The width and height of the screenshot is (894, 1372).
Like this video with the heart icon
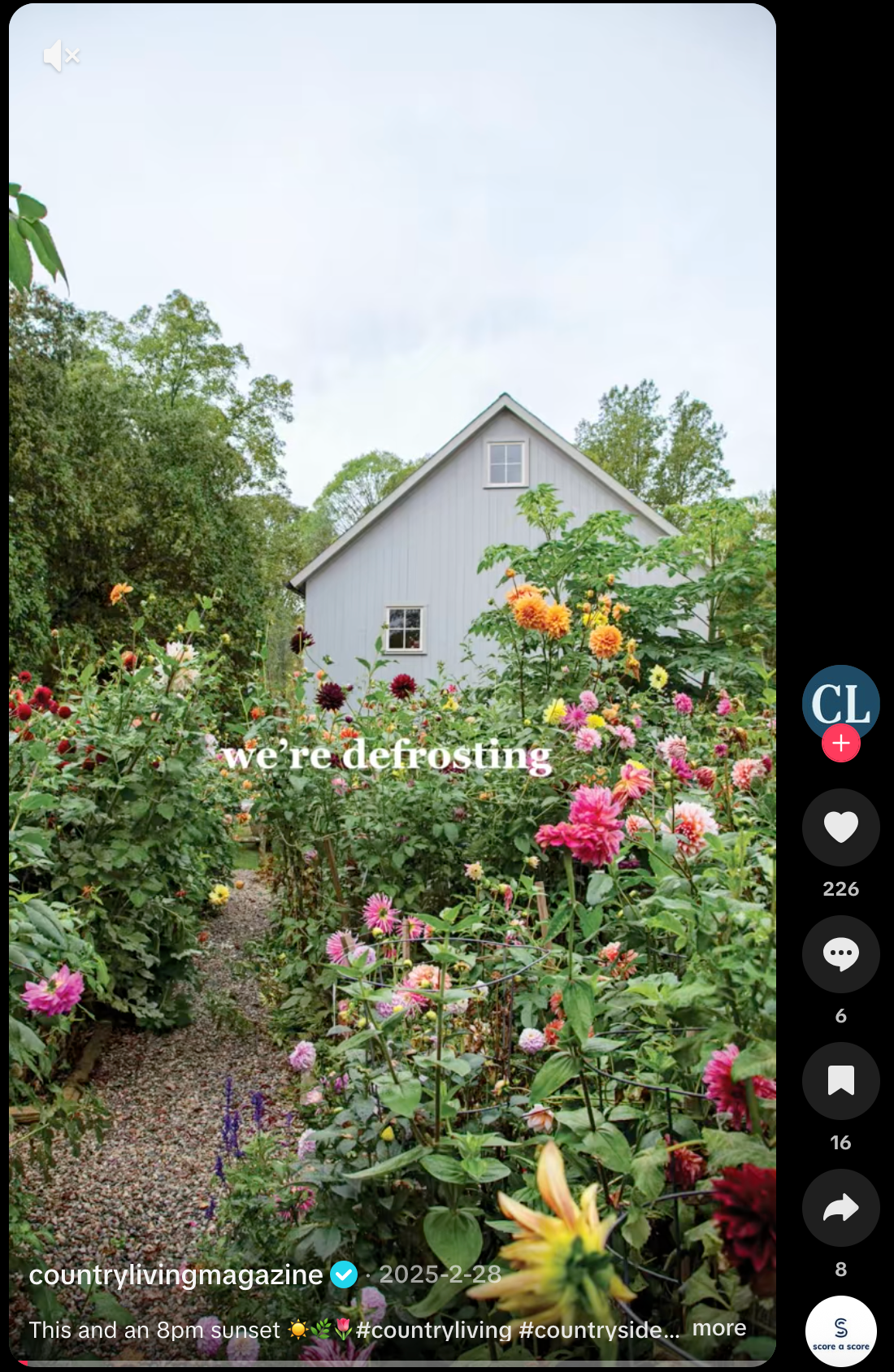coord(840,827)
